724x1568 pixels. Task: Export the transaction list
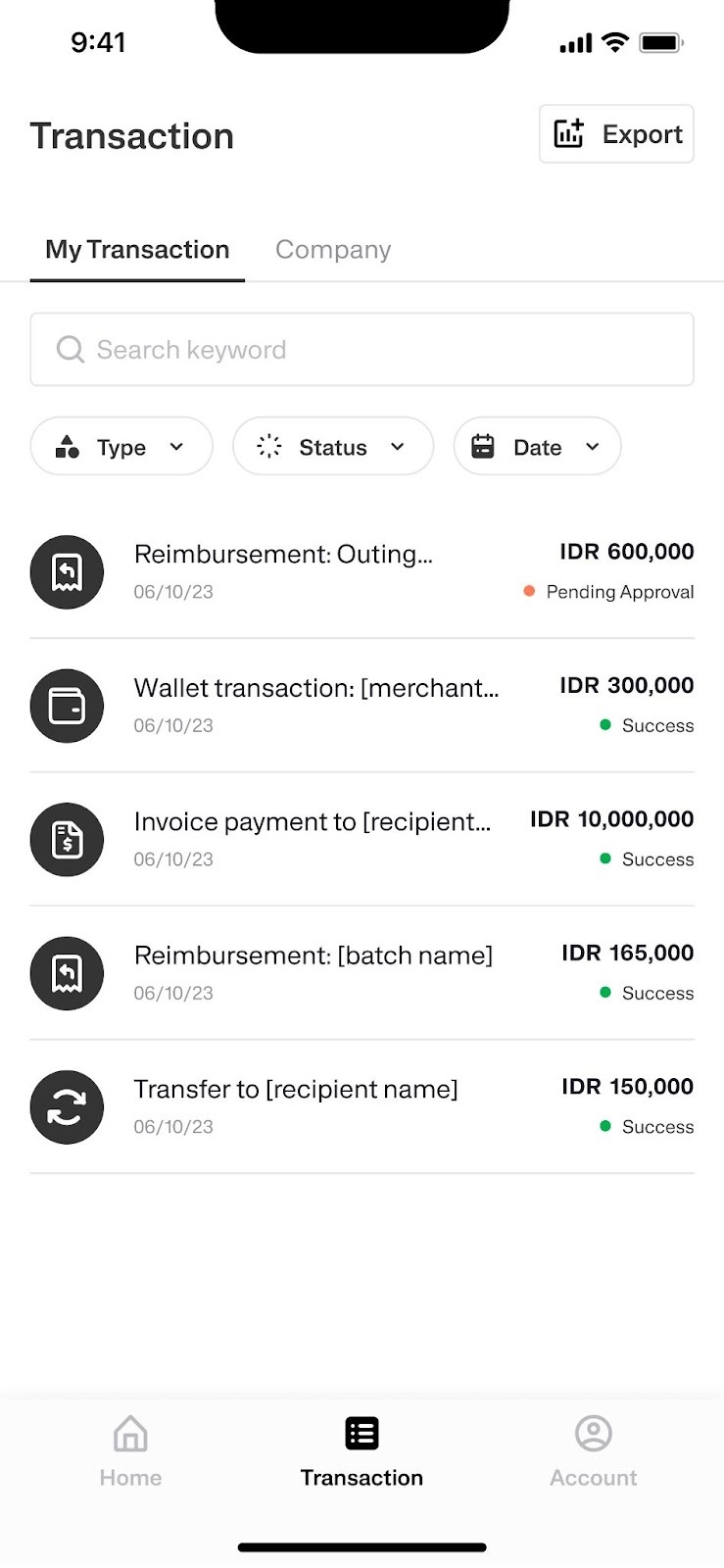(616, 134)
